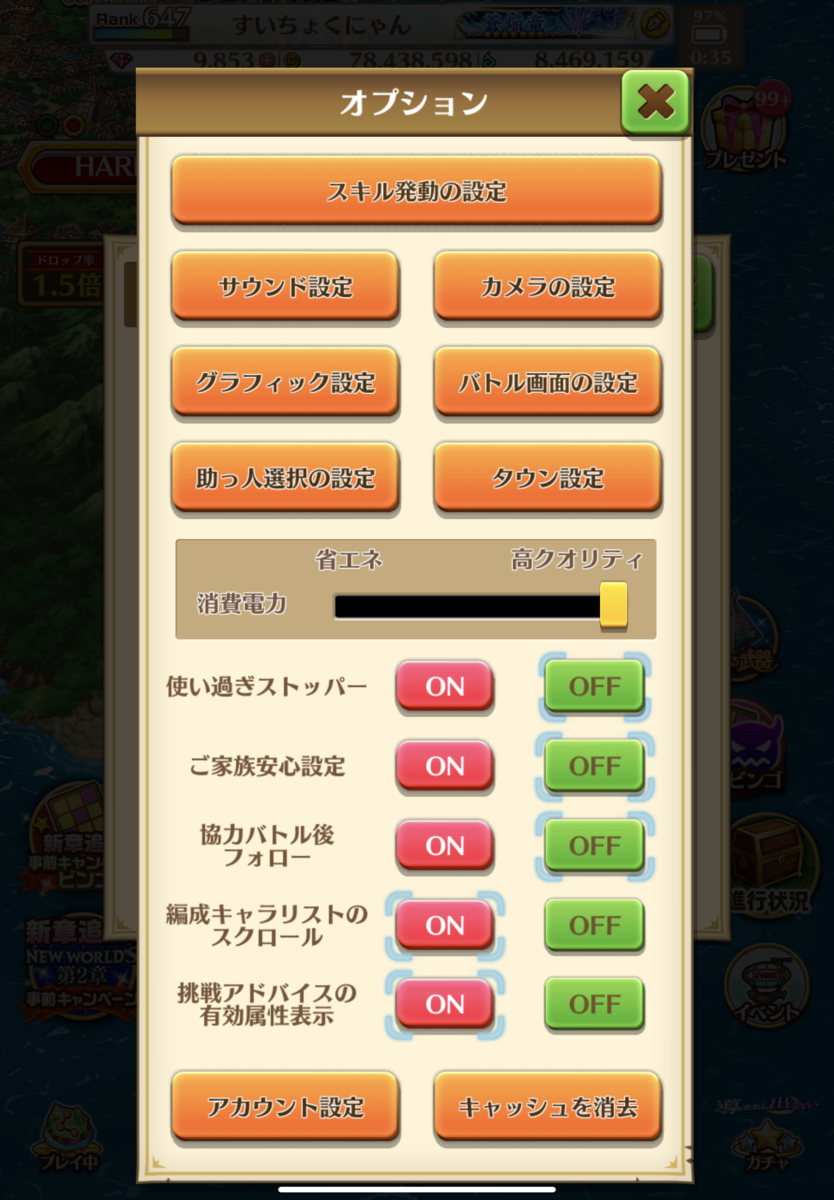Disable 編成キャラリストのスクロール with OFF
This screenshot has width=834, height=1200.
pyautogui.click(x=594, y=925)
